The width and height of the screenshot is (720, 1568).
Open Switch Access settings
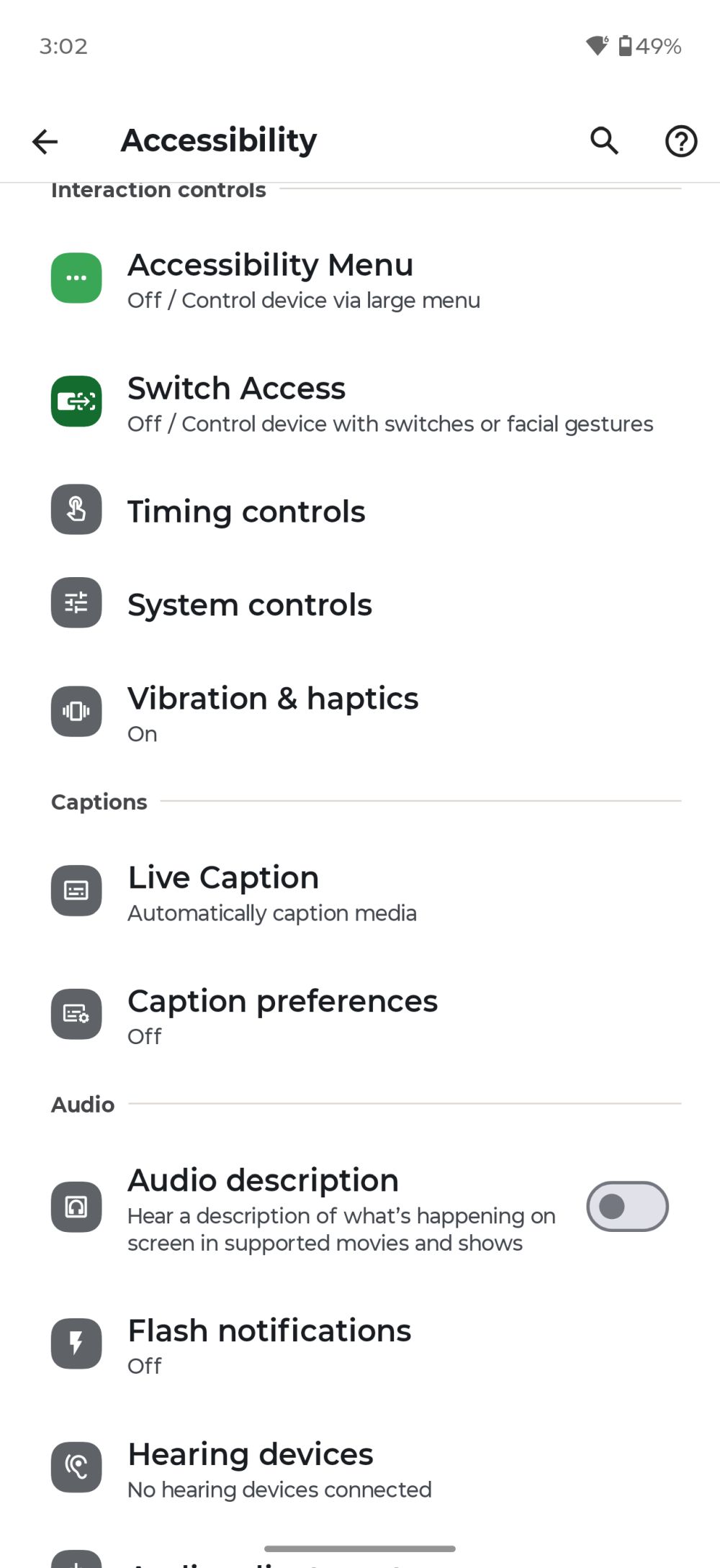(x=238, y=403)
